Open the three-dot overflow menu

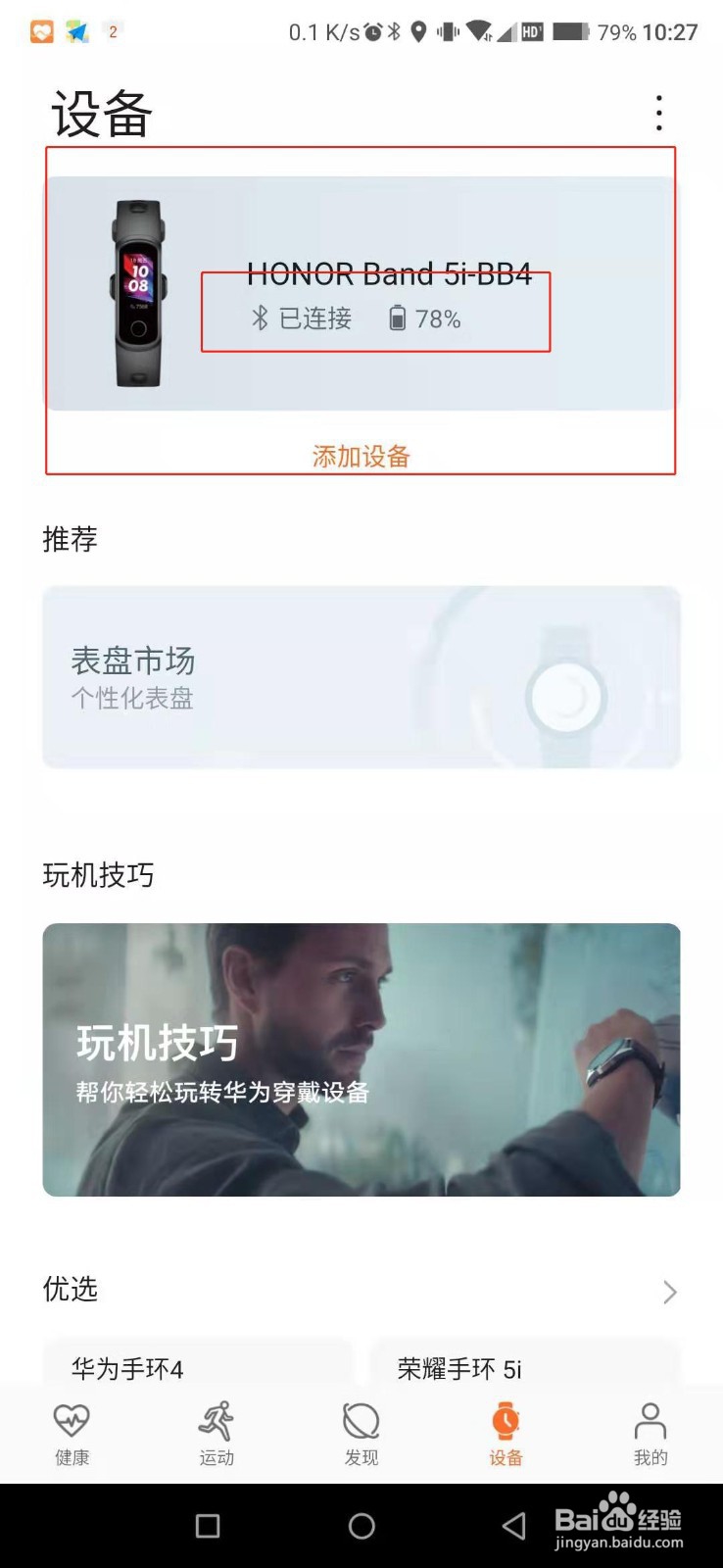(x=658, y=114)
